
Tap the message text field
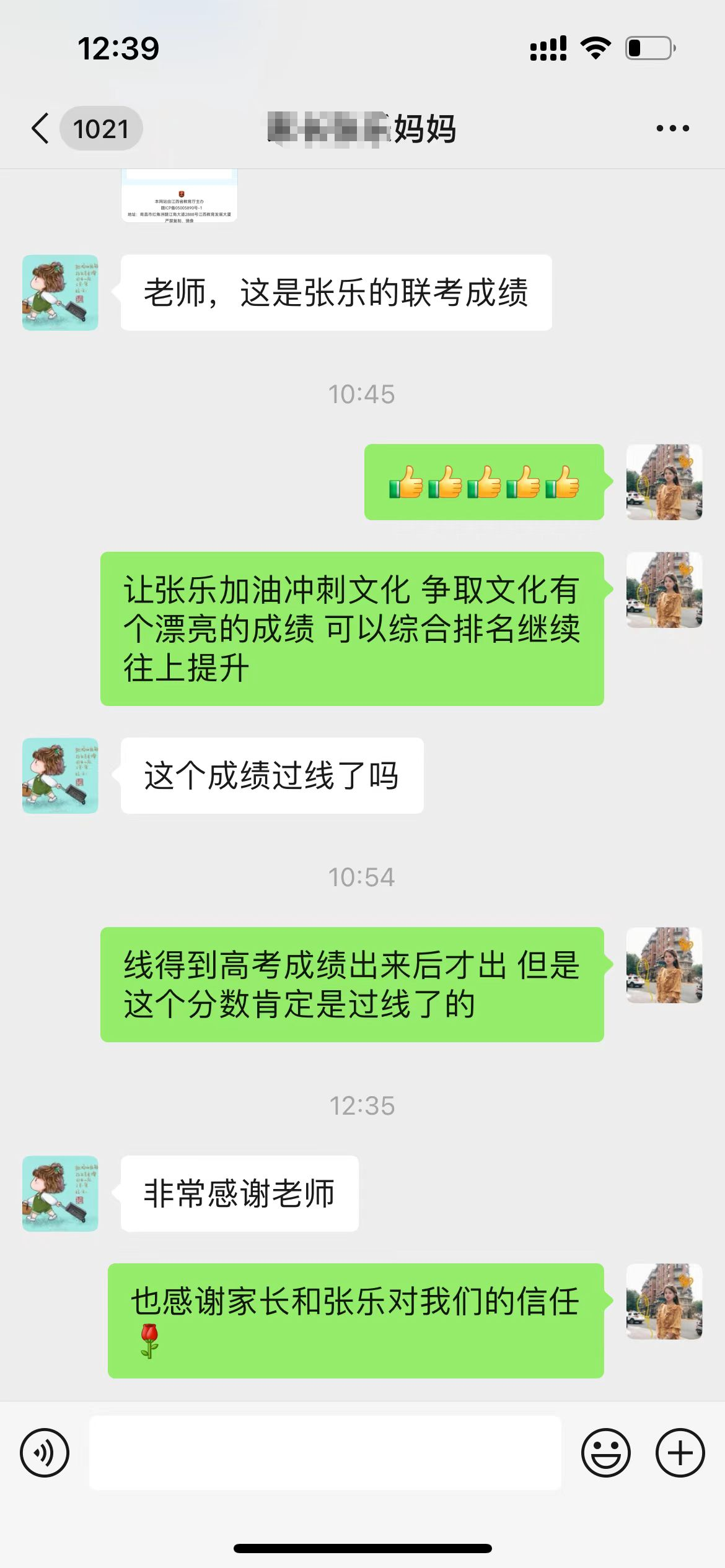coord(325,1453)
